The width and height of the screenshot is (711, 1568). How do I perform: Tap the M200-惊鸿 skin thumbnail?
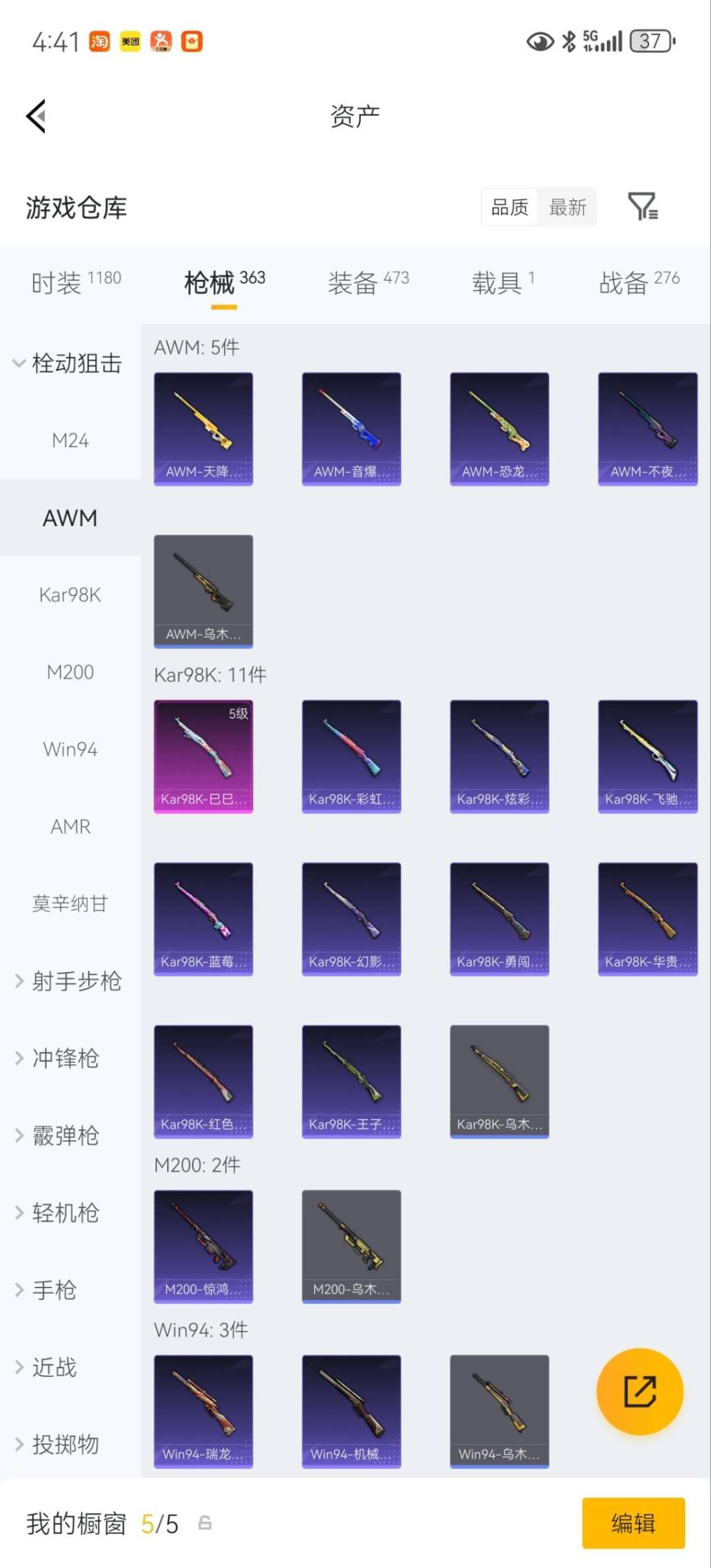(203, 1247)
